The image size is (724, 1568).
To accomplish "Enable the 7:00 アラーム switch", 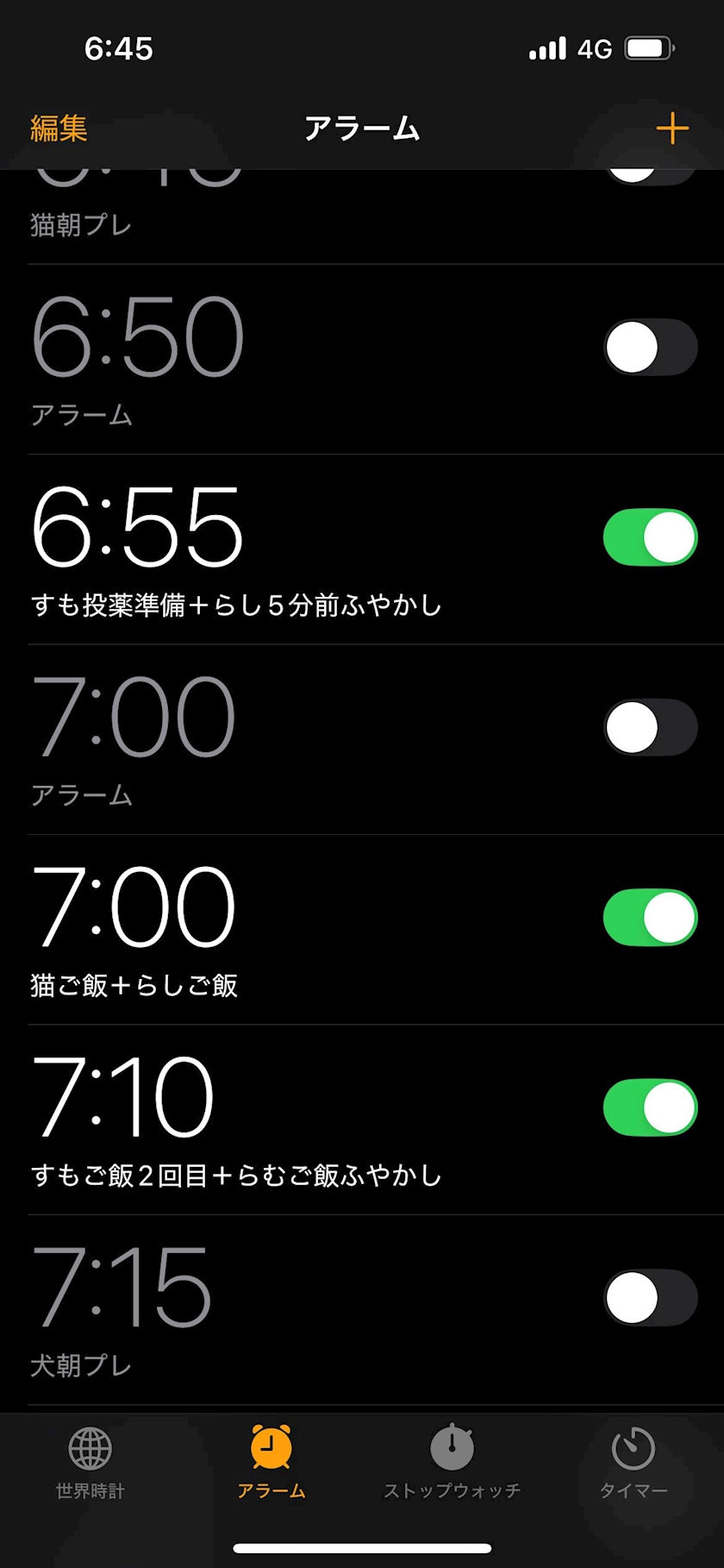I will click(650, 727).
